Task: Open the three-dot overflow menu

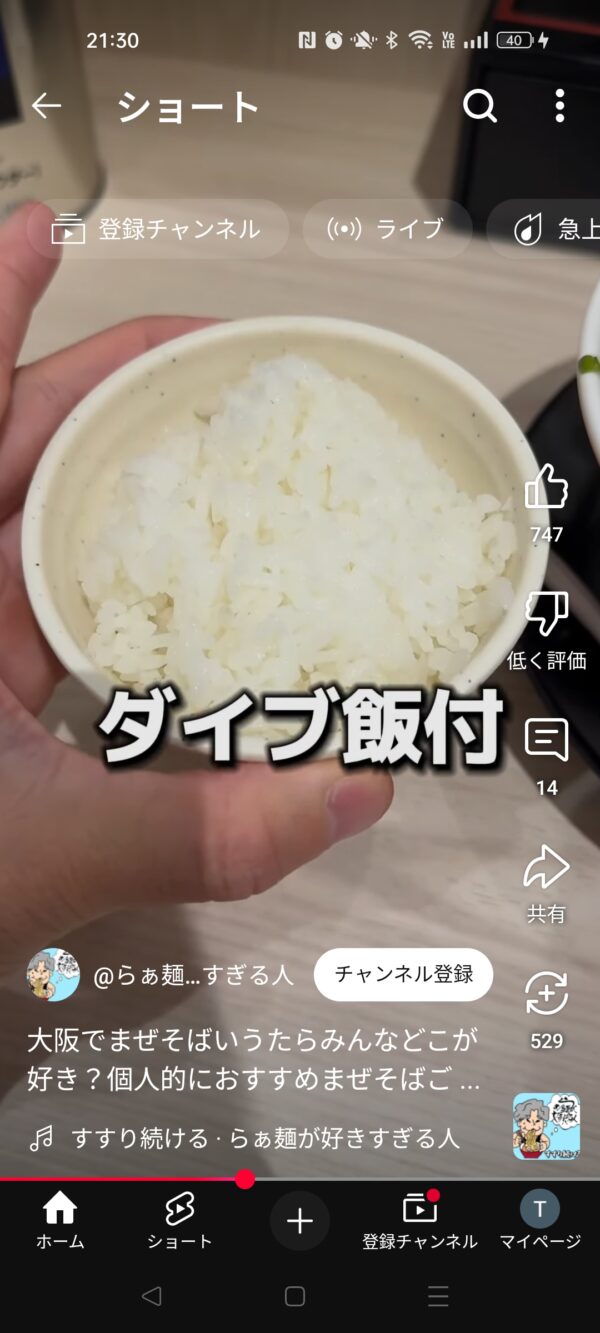Action: tap(559, 105)
